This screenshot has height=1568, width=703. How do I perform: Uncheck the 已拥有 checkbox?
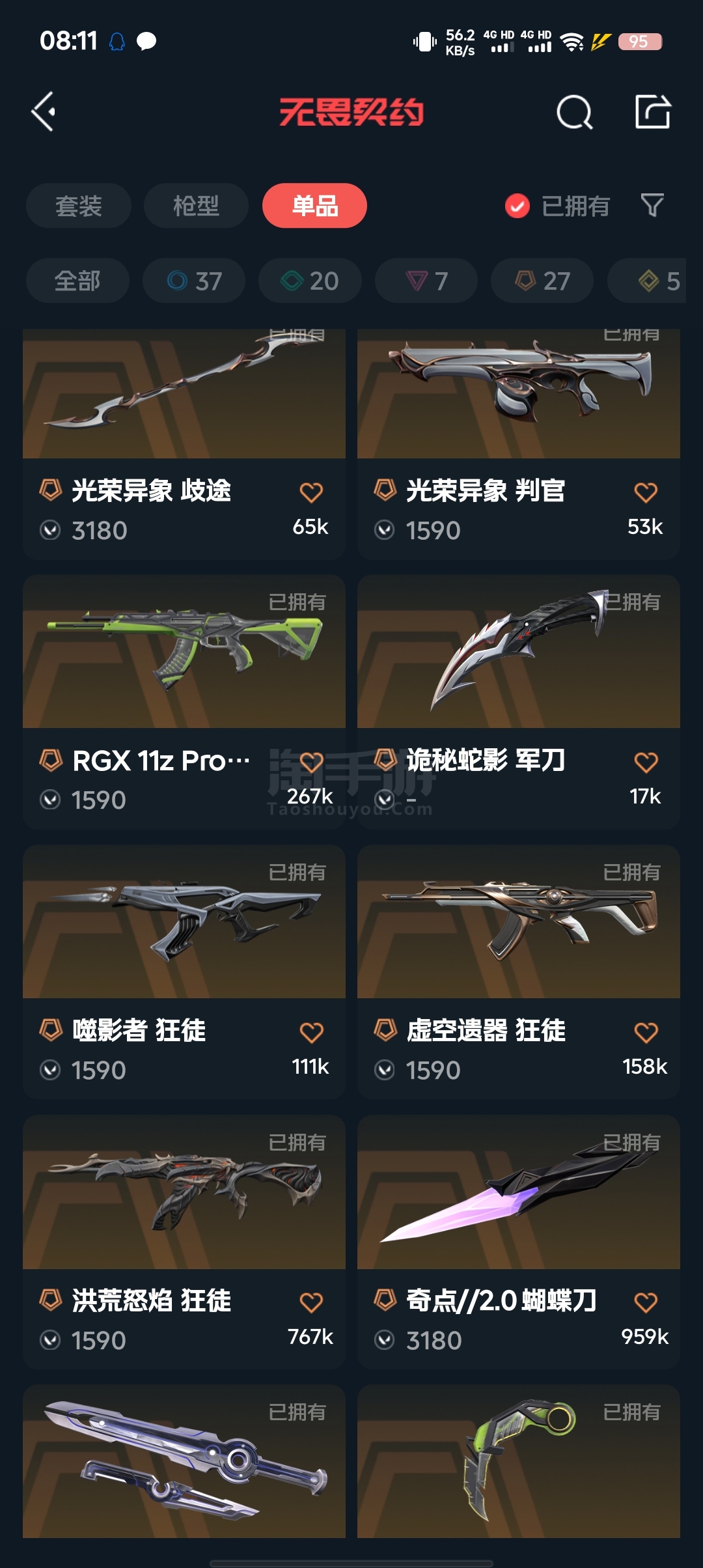(x=517, y=206)
